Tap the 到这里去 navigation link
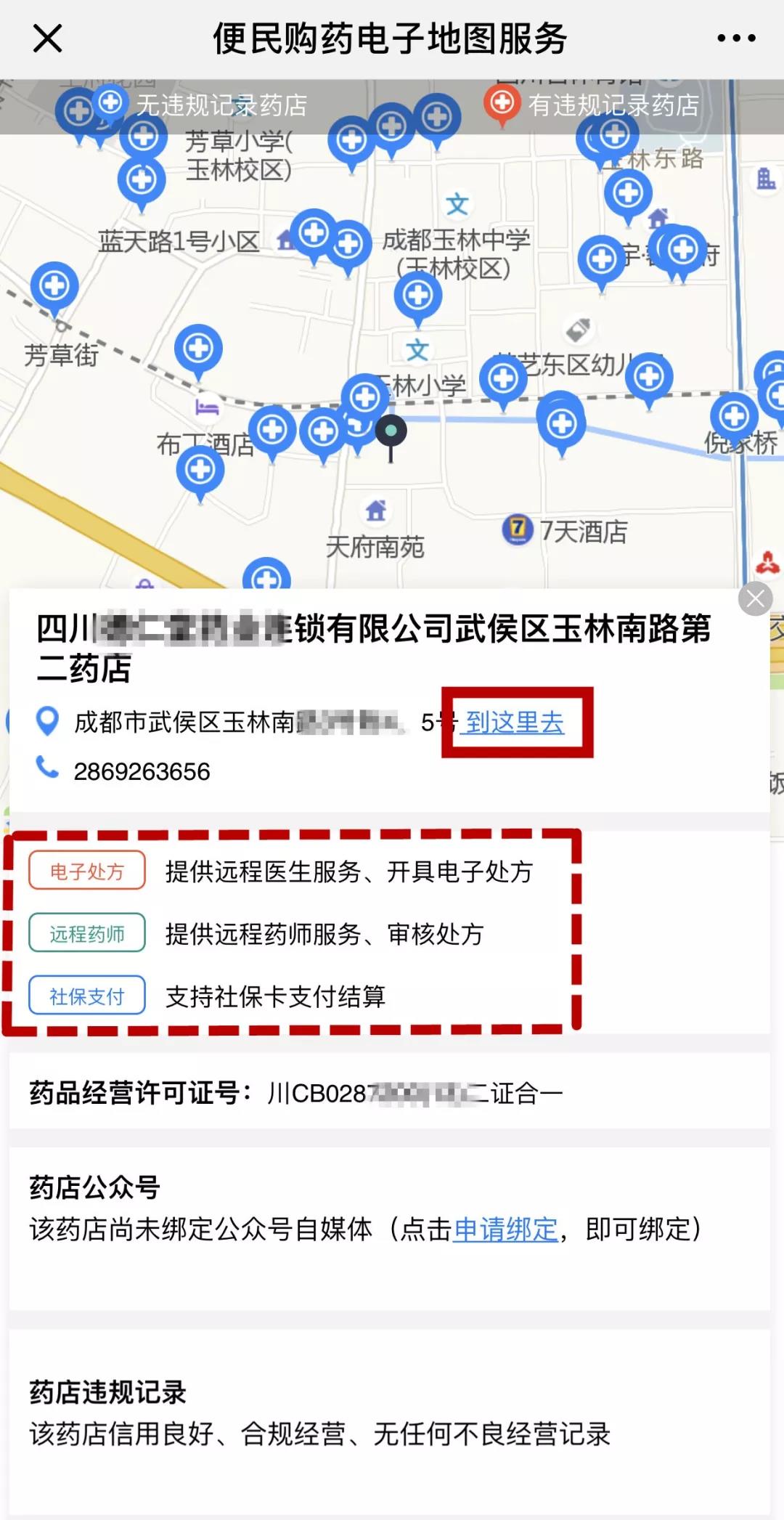The height and width of the screenshot is (1520, 784). 515,722
